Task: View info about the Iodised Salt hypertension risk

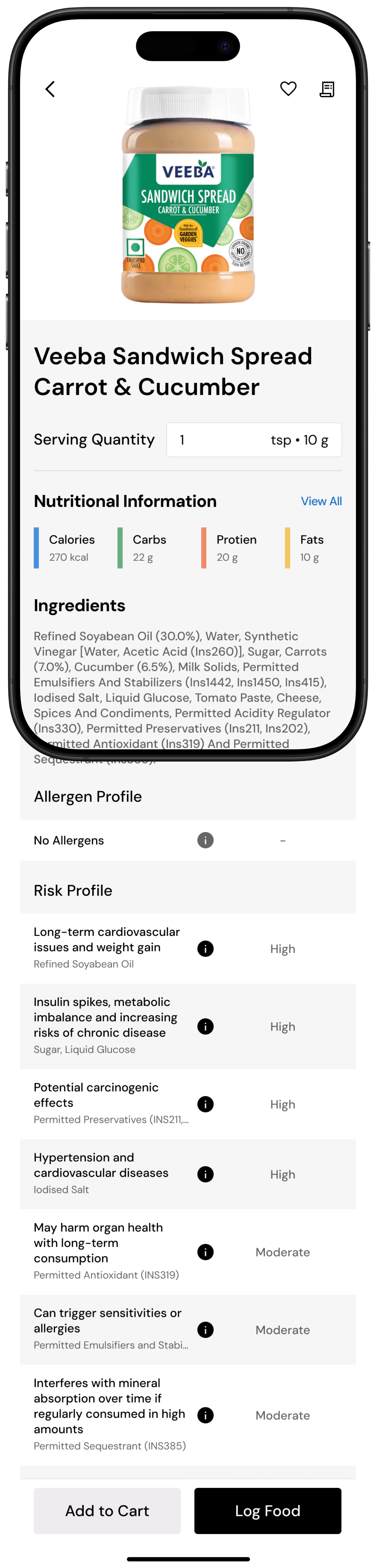Action: [206, 1174]
